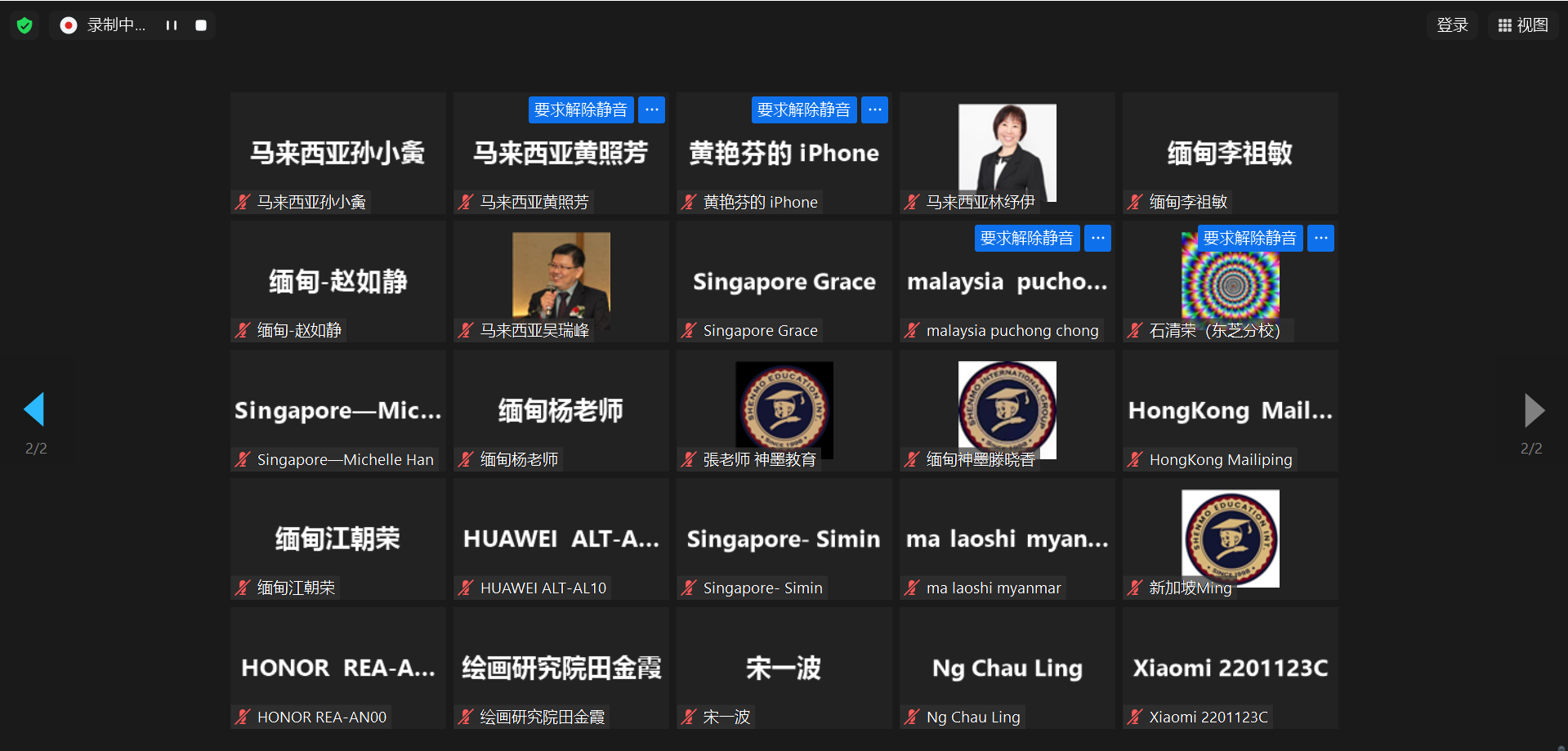This screenshot has height=751, width=1568.
Task: Open more options for 马来西亚黄照芳
Action: 651,110
